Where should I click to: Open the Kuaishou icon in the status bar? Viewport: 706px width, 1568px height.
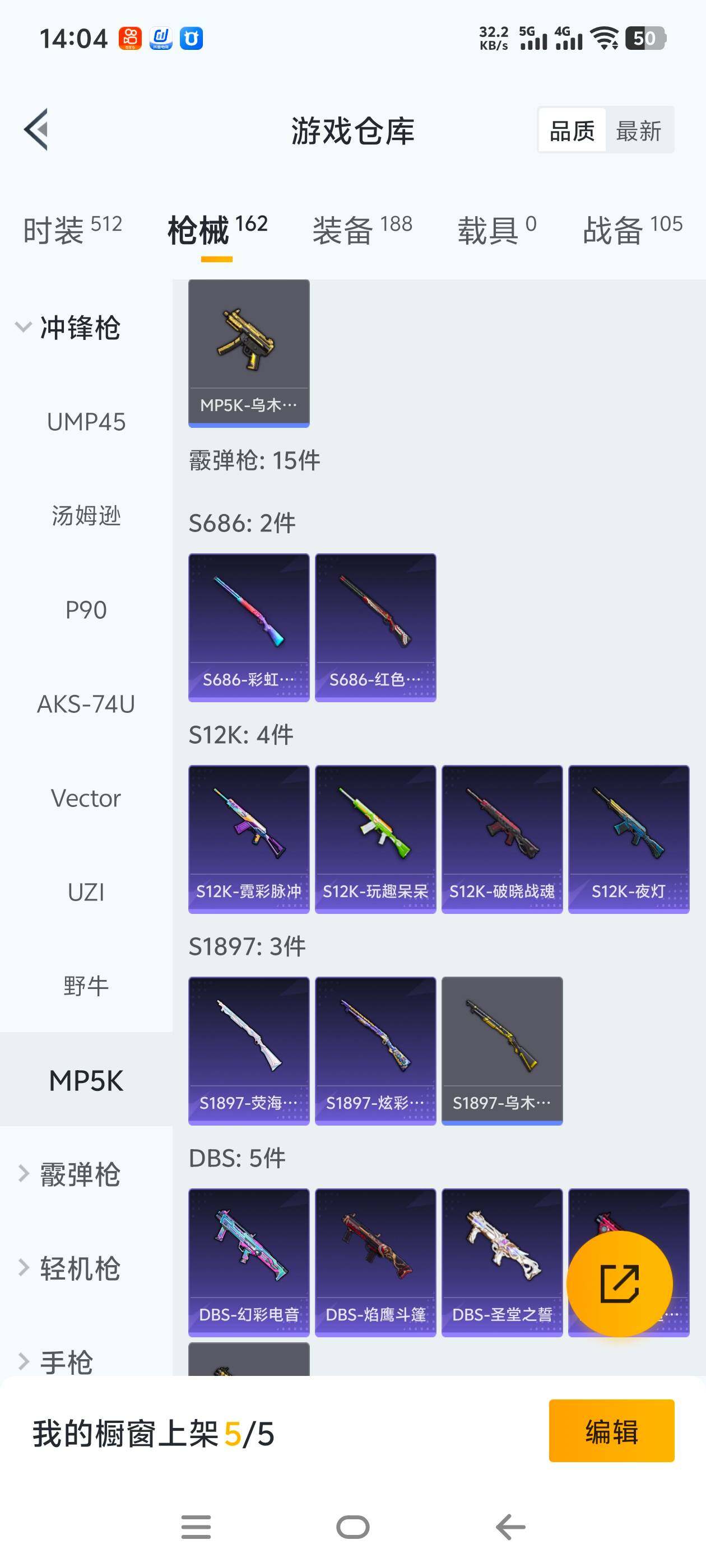pos(130,38)
